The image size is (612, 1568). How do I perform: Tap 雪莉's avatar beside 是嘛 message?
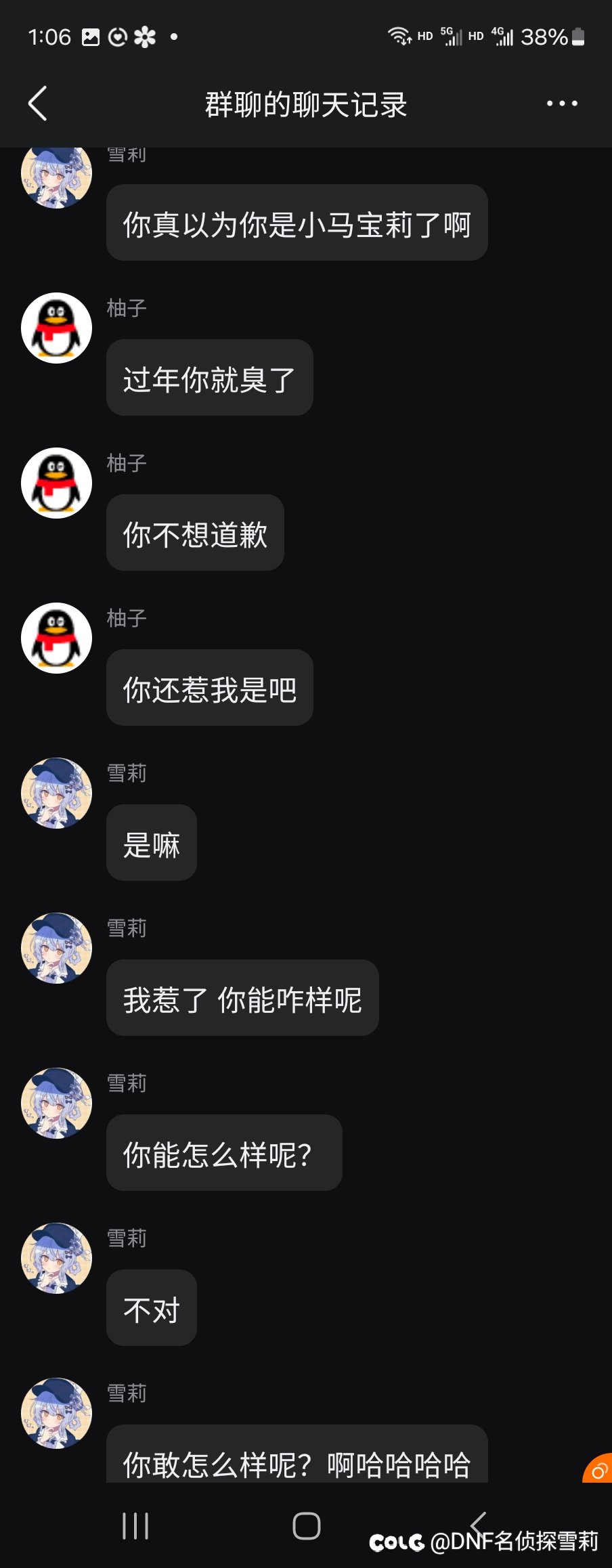57,793
